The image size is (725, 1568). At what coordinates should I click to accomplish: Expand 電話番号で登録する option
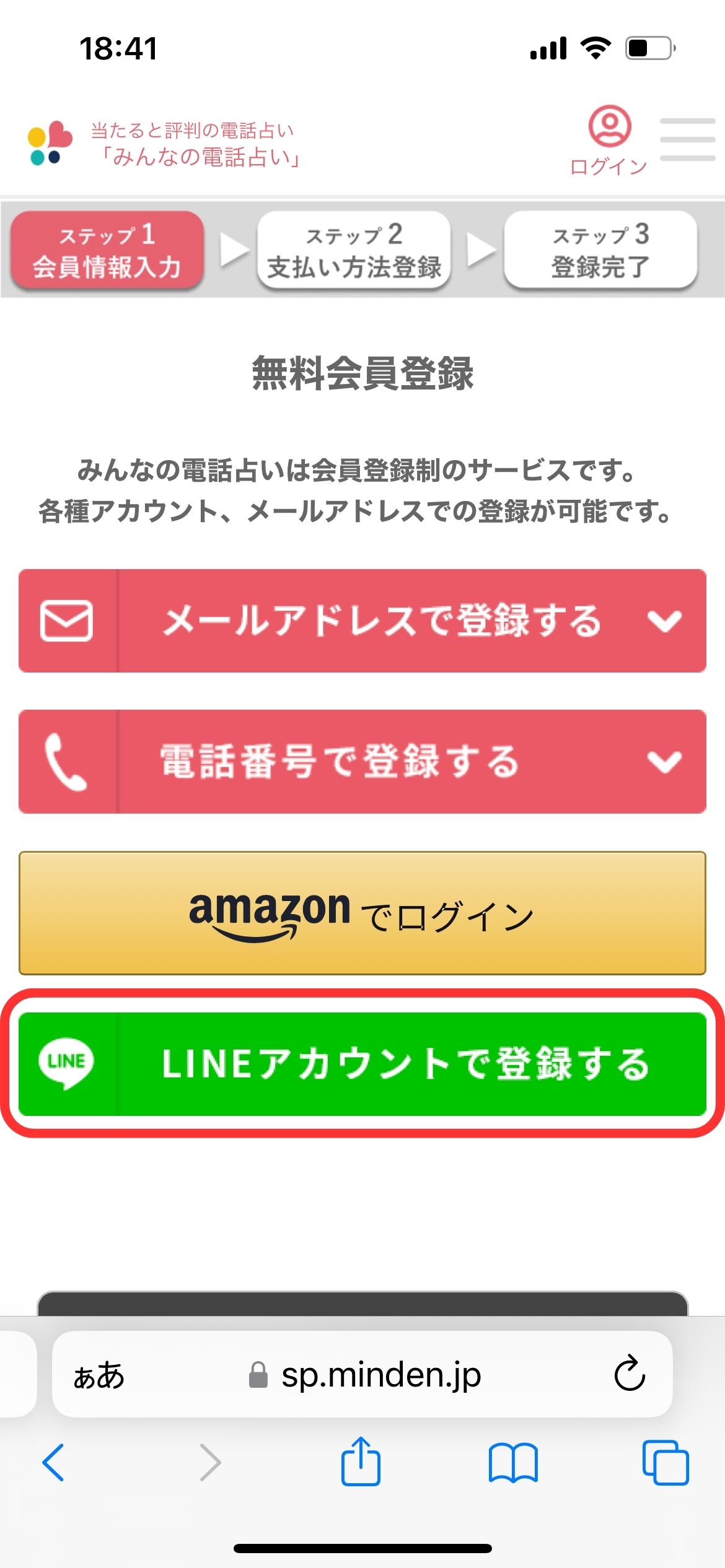pos(362,761)
